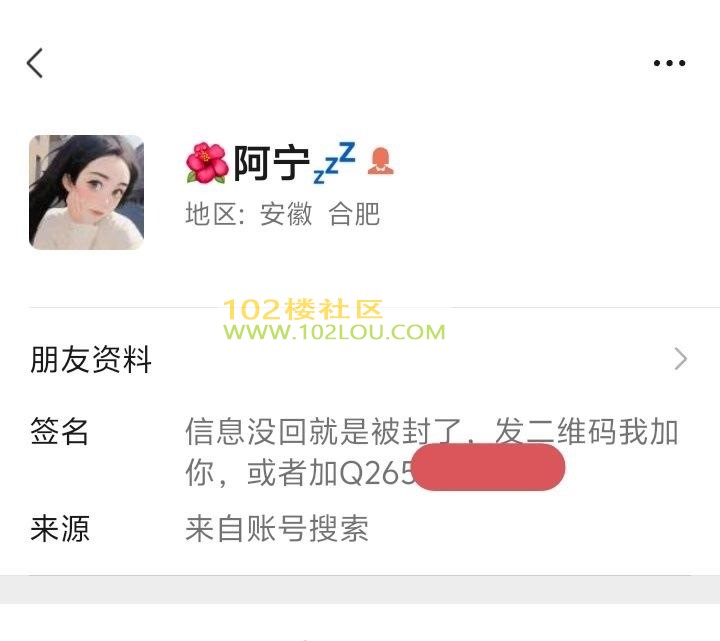This screenshot has height=641, width=720.
Task: Open the 朋友资料 row
Action: click(360, 359)
